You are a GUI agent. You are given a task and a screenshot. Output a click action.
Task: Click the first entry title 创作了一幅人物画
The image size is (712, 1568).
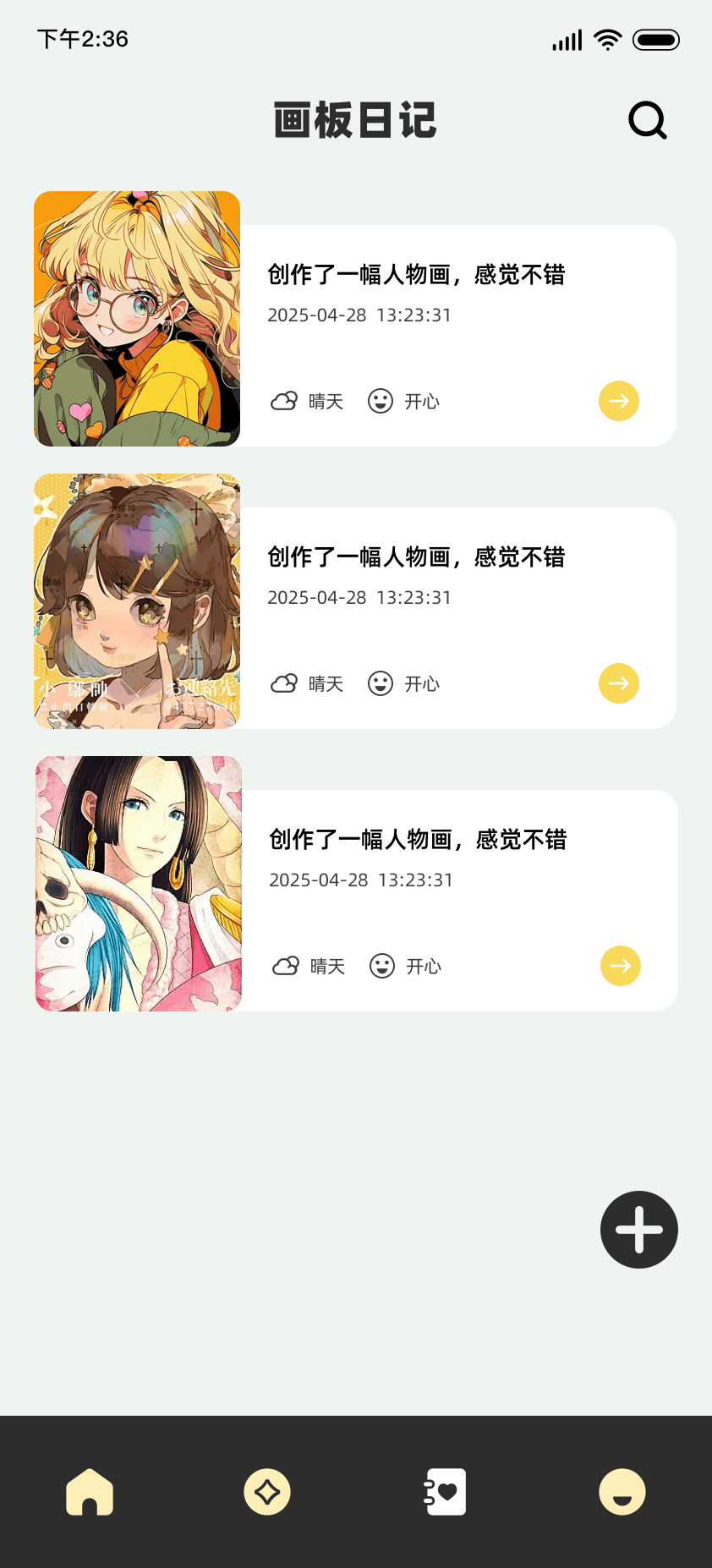coord(418,275)
